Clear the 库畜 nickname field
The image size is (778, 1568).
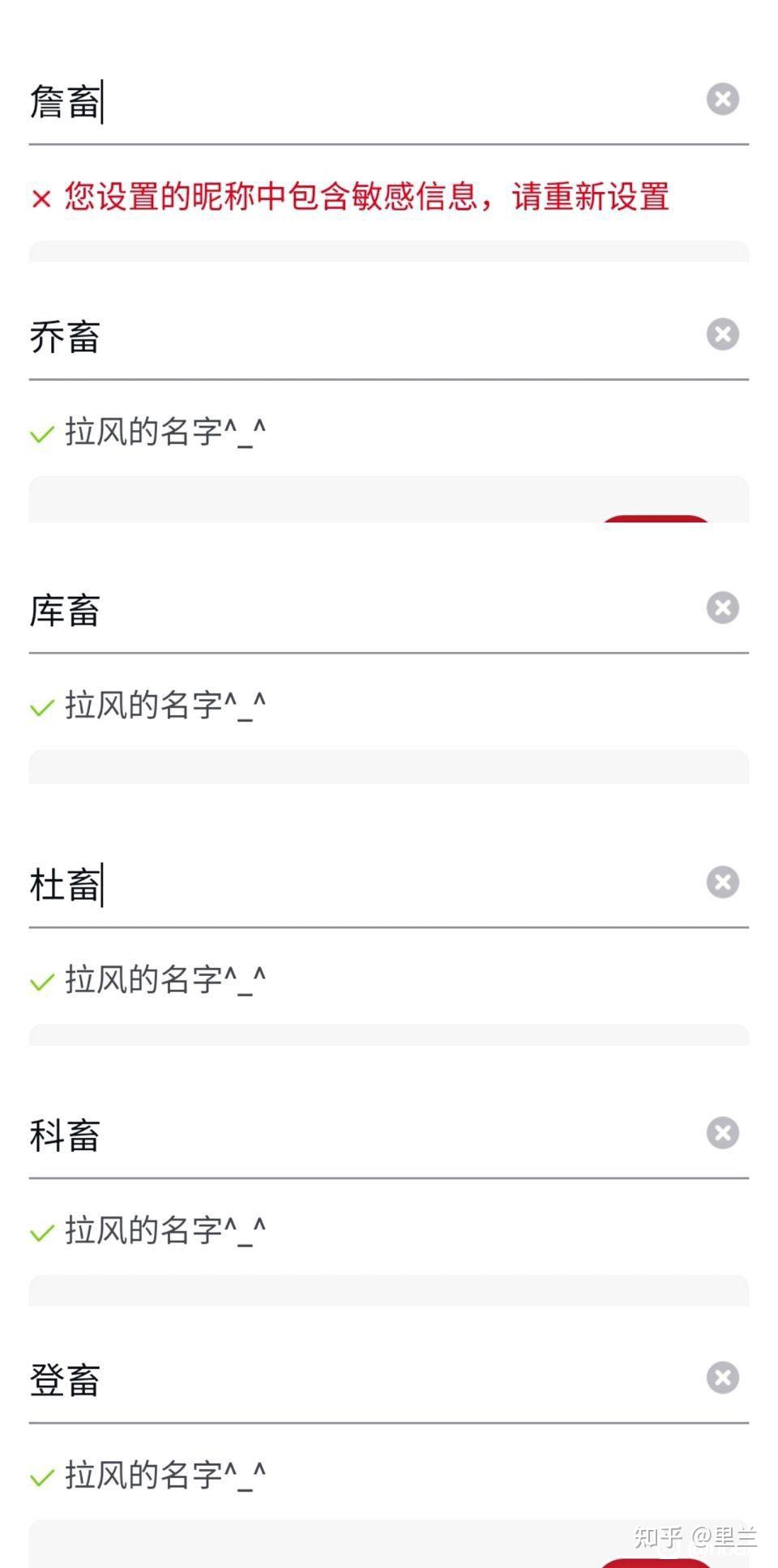tap(722, 608)
